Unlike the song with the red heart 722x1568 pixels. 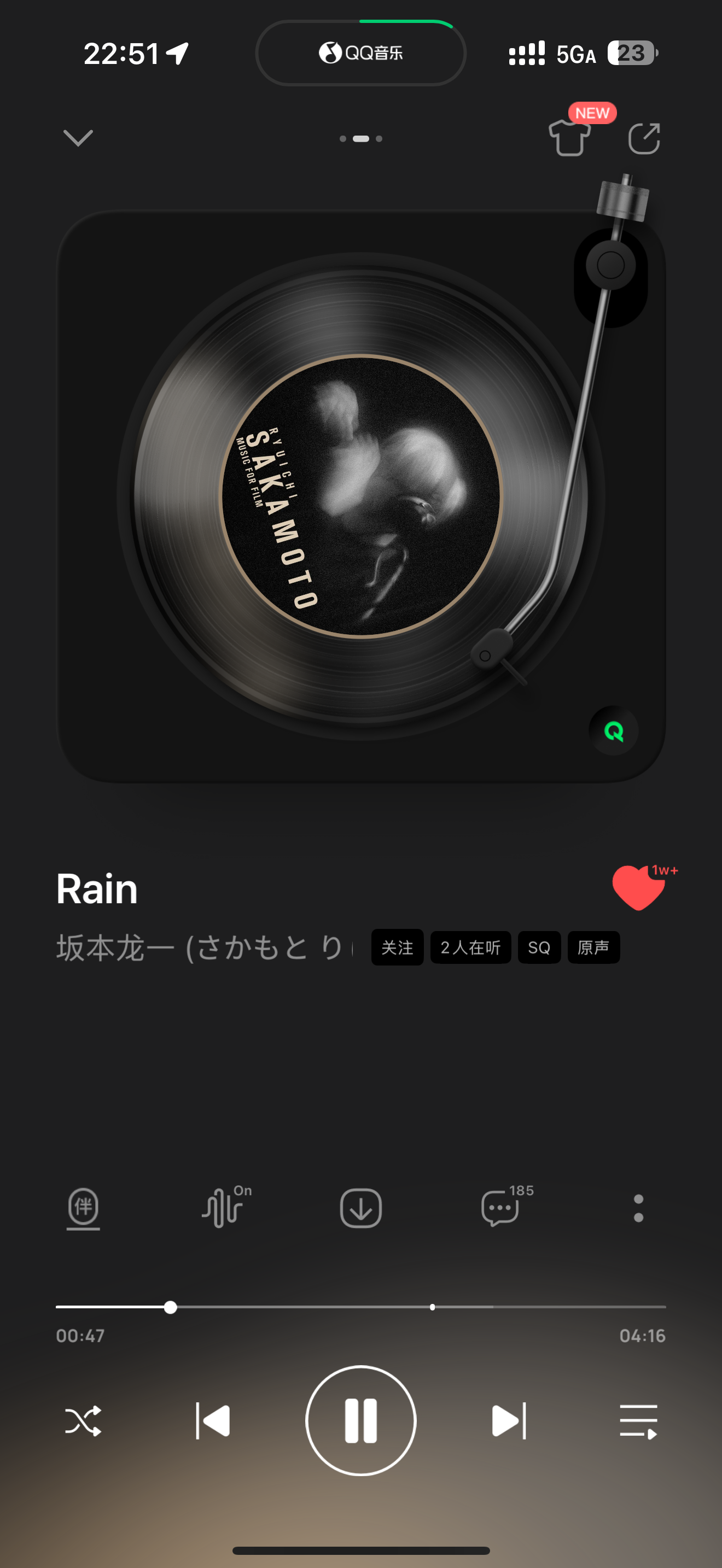coord(638,888)
